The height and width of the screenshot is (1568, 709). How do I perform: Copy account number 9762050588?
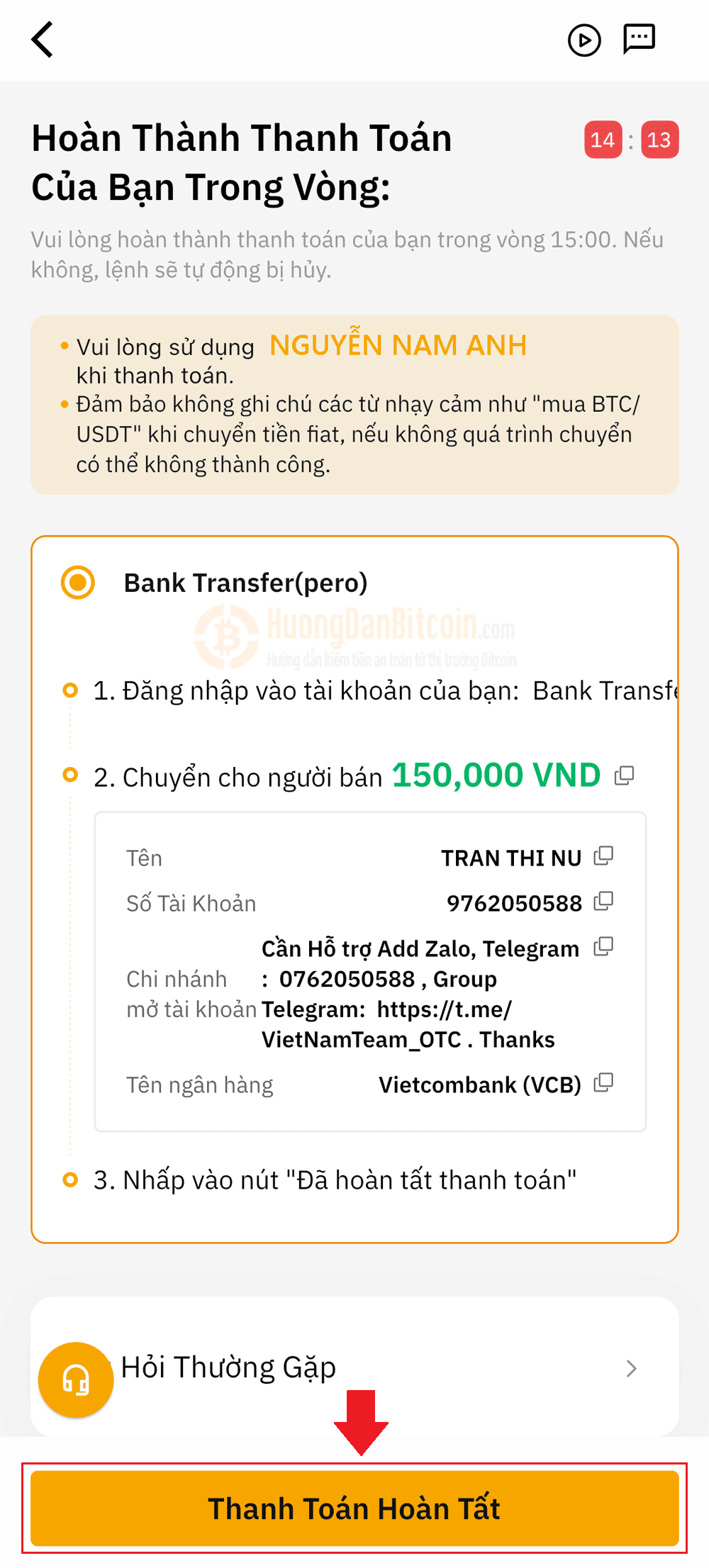(603, 902)
